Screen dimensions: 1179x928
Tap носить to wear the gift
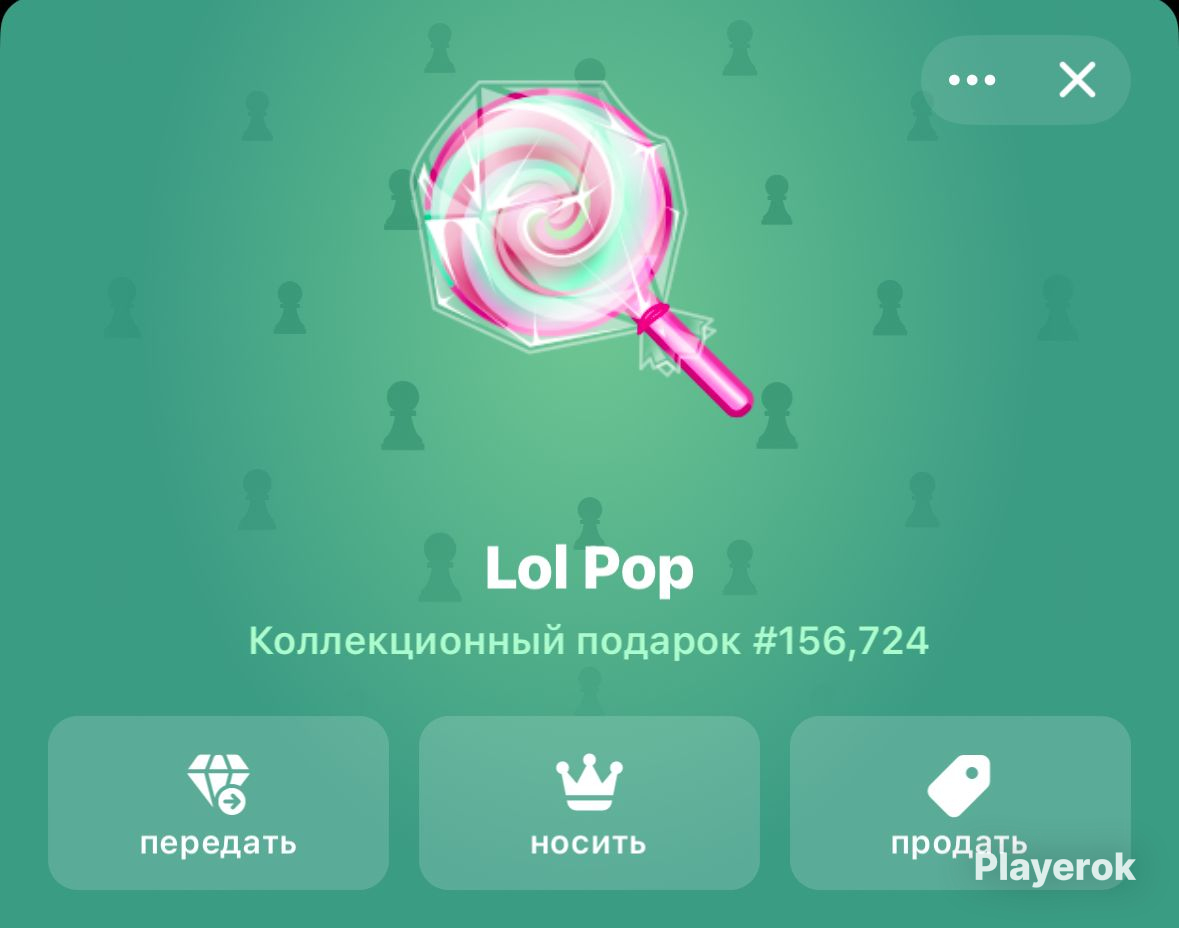click(589, 802)
